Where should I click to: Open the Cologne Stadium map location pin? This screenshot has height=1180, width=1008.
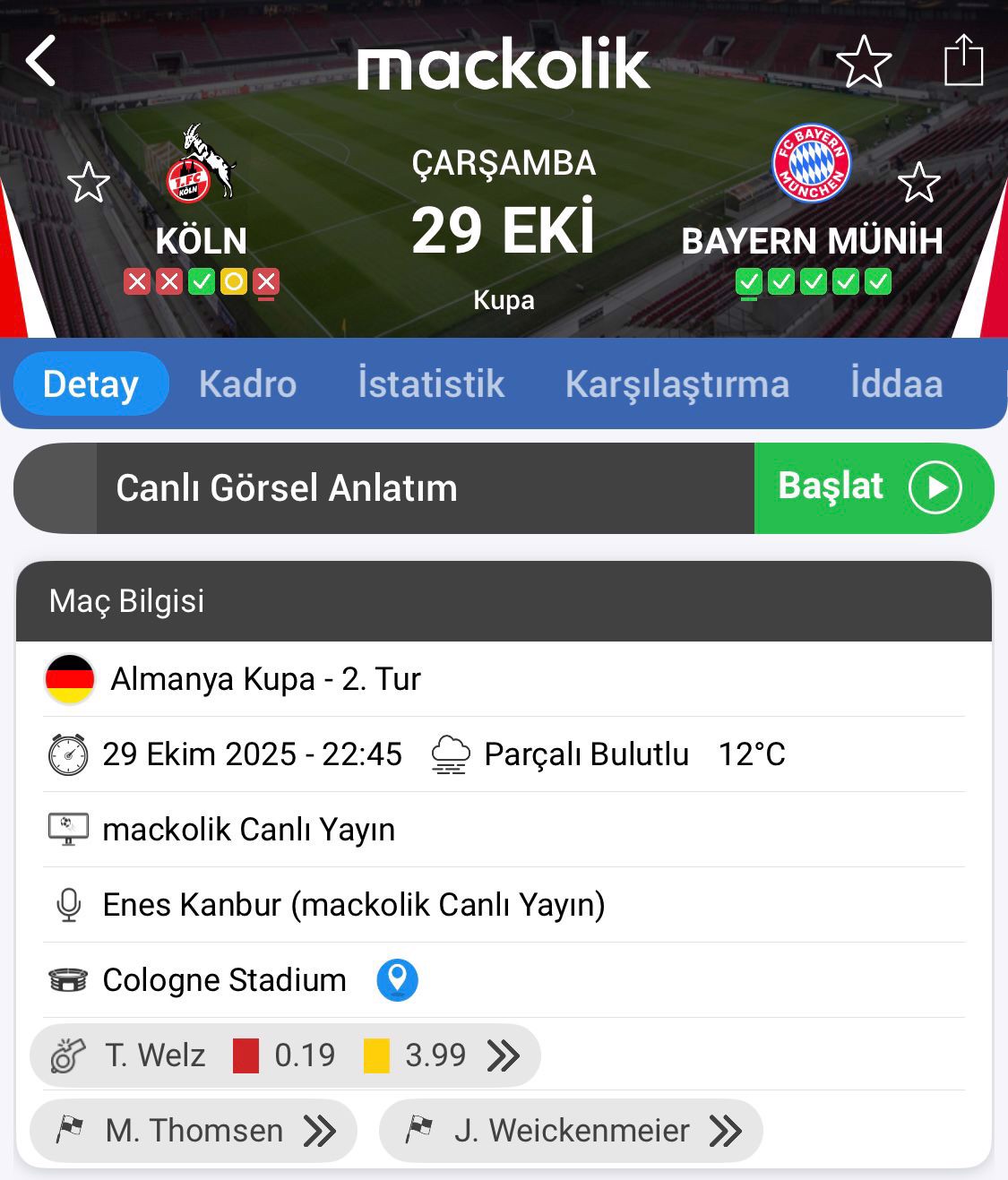tap(397, 979)
